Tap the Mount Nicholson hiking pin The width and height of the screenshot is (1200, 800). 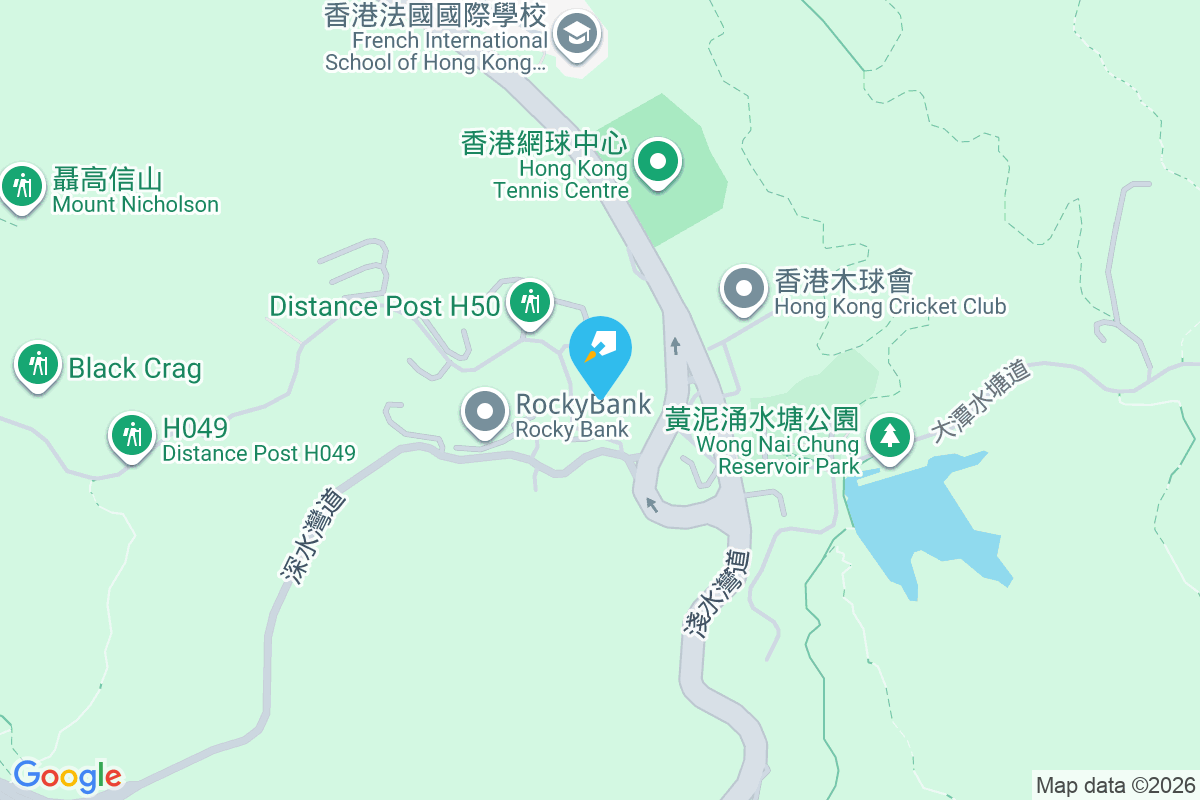[x=20, y=185]
